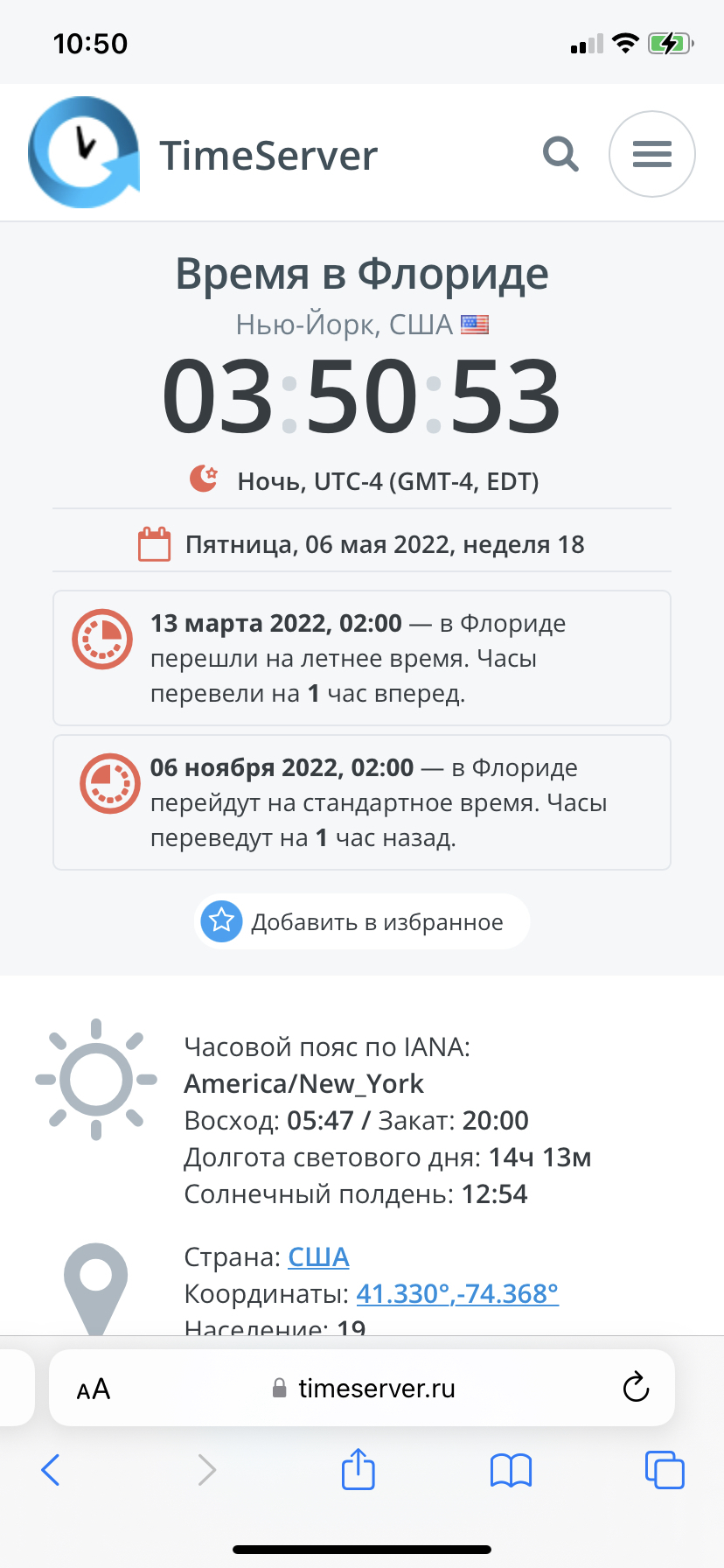This screenshot has height=1568, width=724.
Task: Show all open Safari tabs
Action: (665, 1470)
